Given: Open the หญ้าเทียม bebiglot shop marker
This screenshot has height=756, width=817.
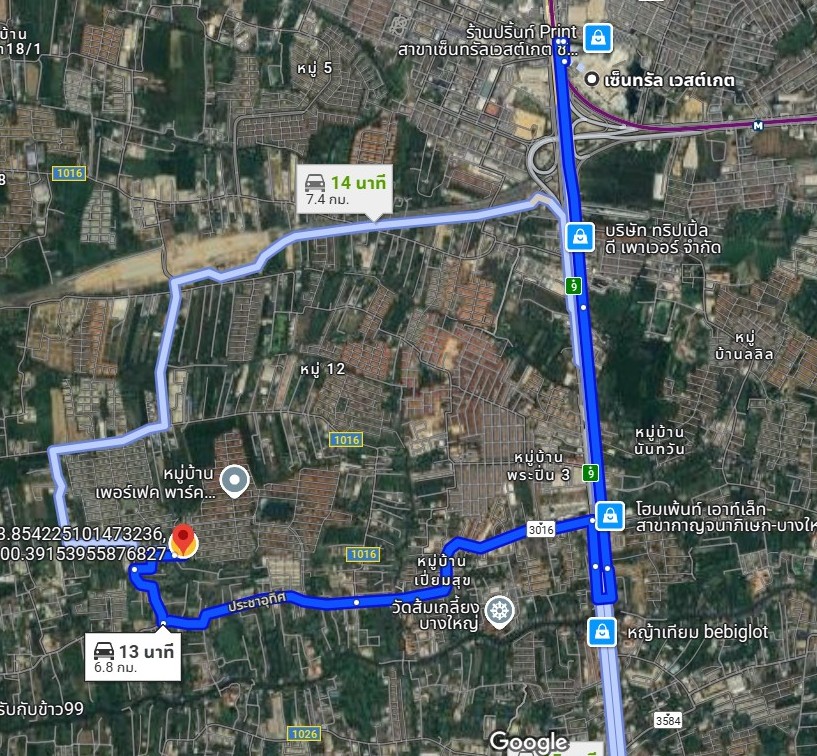Looking at the screenshot, I should click(x=601, y=631).
